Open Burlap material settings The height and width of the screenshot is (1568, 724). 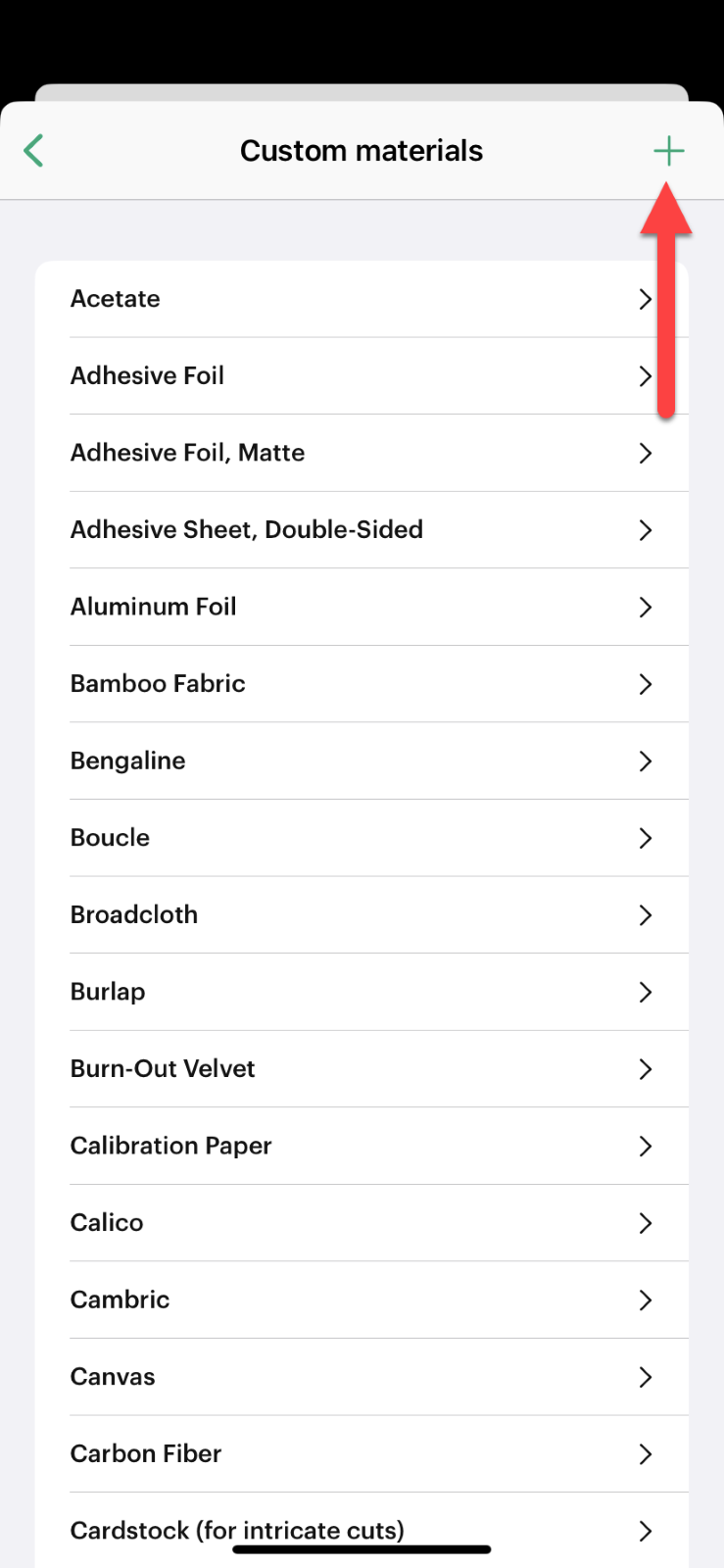362,992
